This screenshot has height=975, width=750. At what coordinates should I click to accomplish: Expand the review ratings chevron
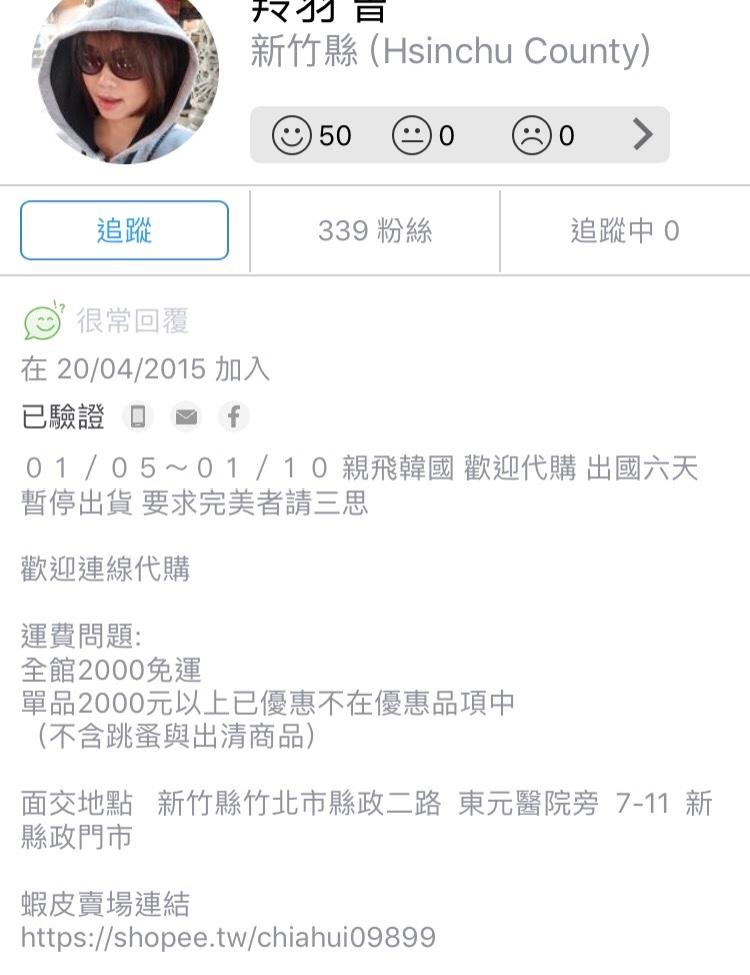tap(642, 135)
